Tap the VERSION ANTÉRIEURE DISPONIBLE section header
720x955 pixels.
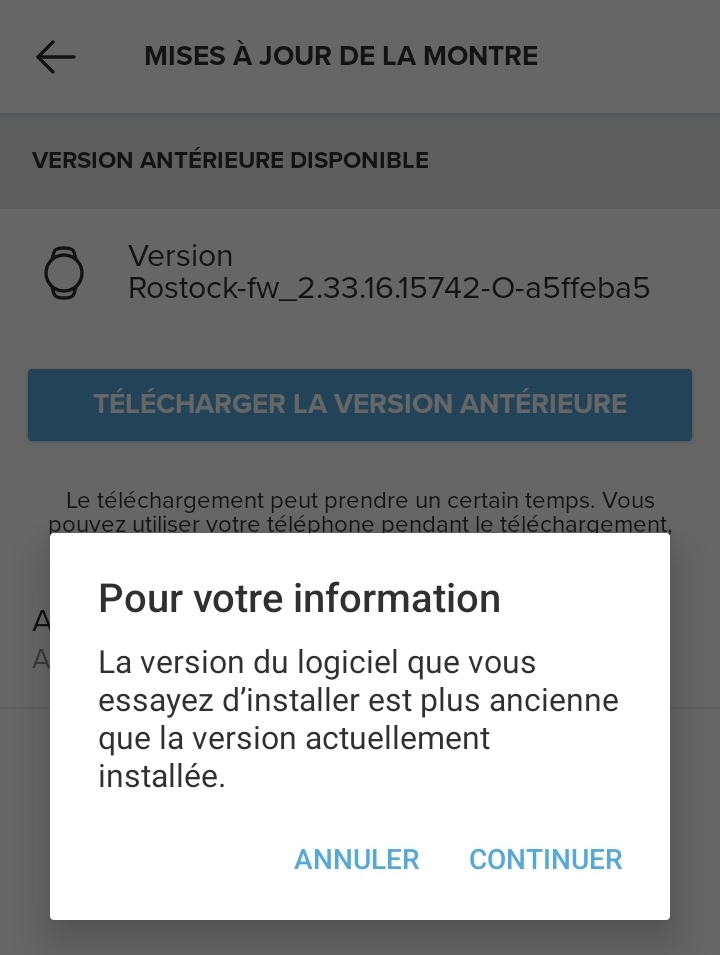tap(231, 160)
